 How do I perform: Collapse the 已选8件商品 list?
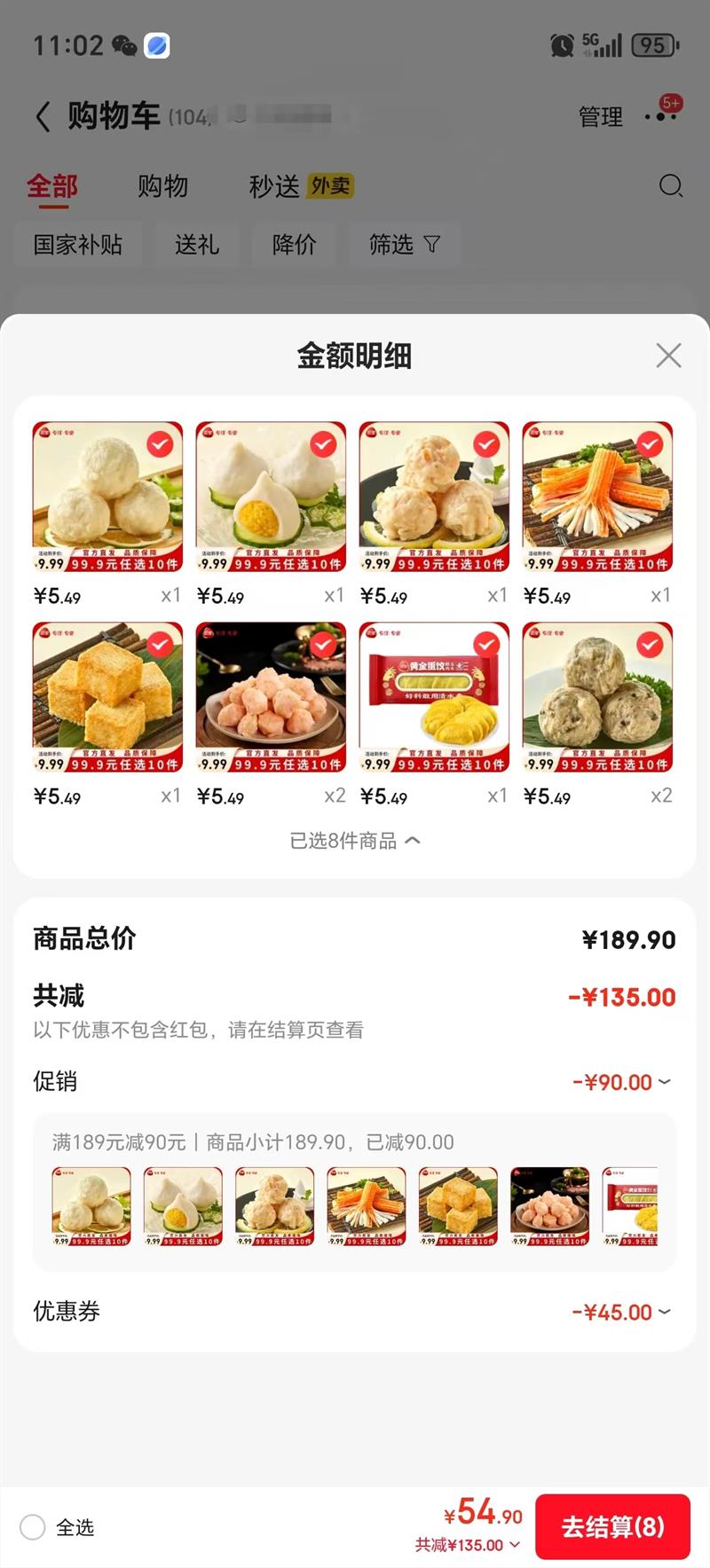coord(355,841)
